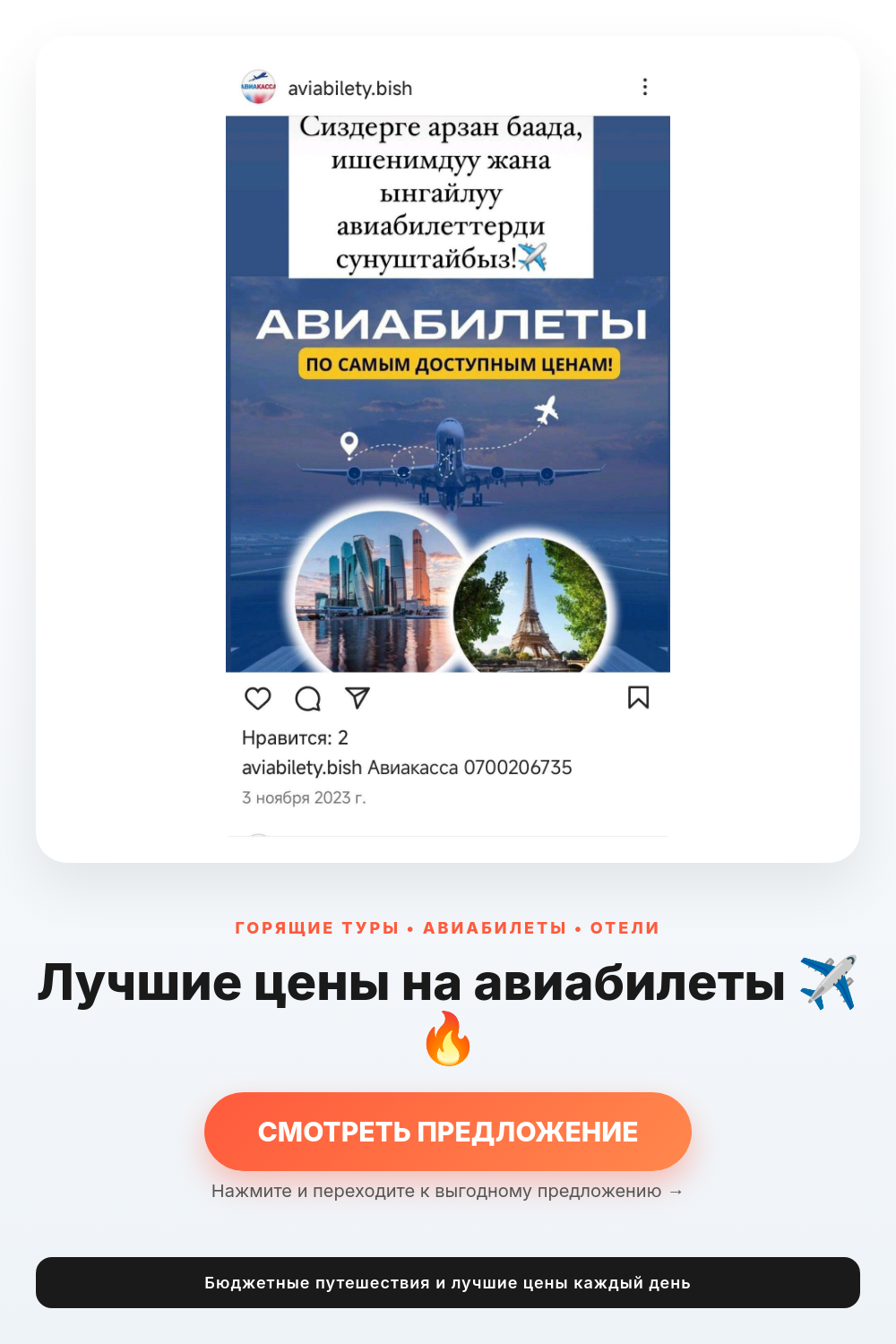Tap the СМОТРЕТЬ ПРЕДЛОЖЕНИЕ button
This screenshot has width=896, height=1344.
coord(448,1131)
